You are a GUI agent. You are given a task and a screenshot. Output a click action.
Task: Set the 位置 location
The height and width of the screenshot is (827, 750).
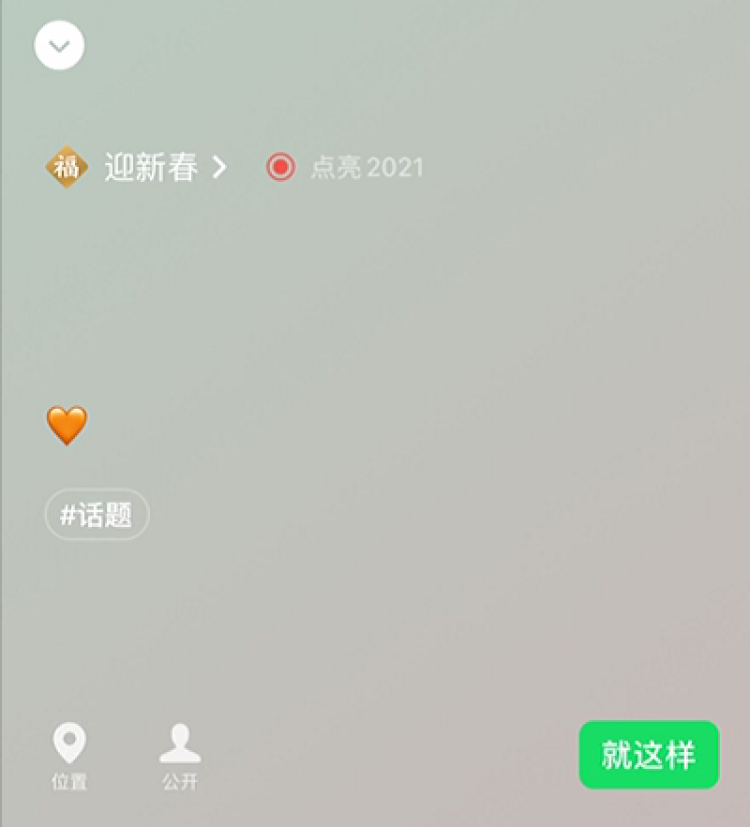69,756
